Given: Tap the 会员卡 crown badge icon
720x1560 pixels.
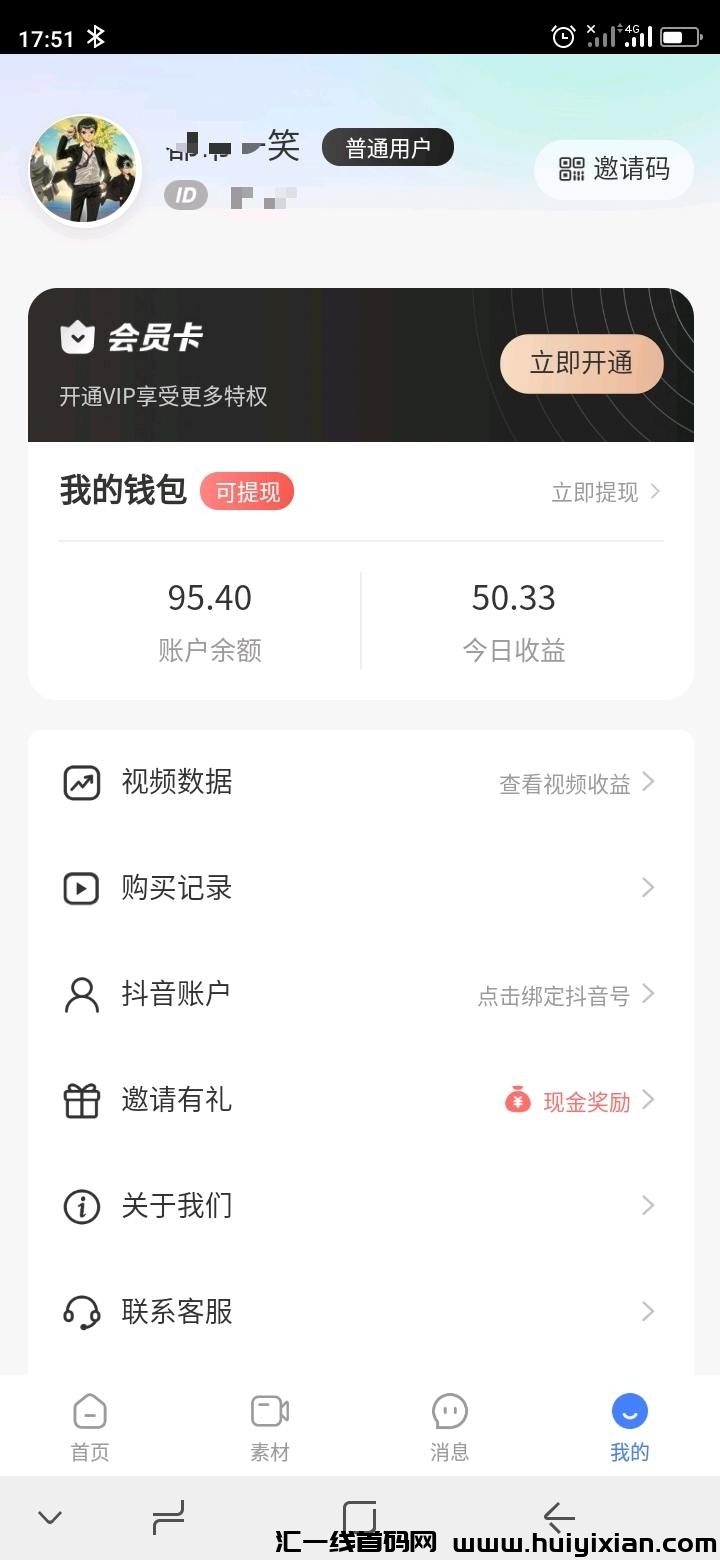Looking at the screenshot, I should [x=78, y=337].
